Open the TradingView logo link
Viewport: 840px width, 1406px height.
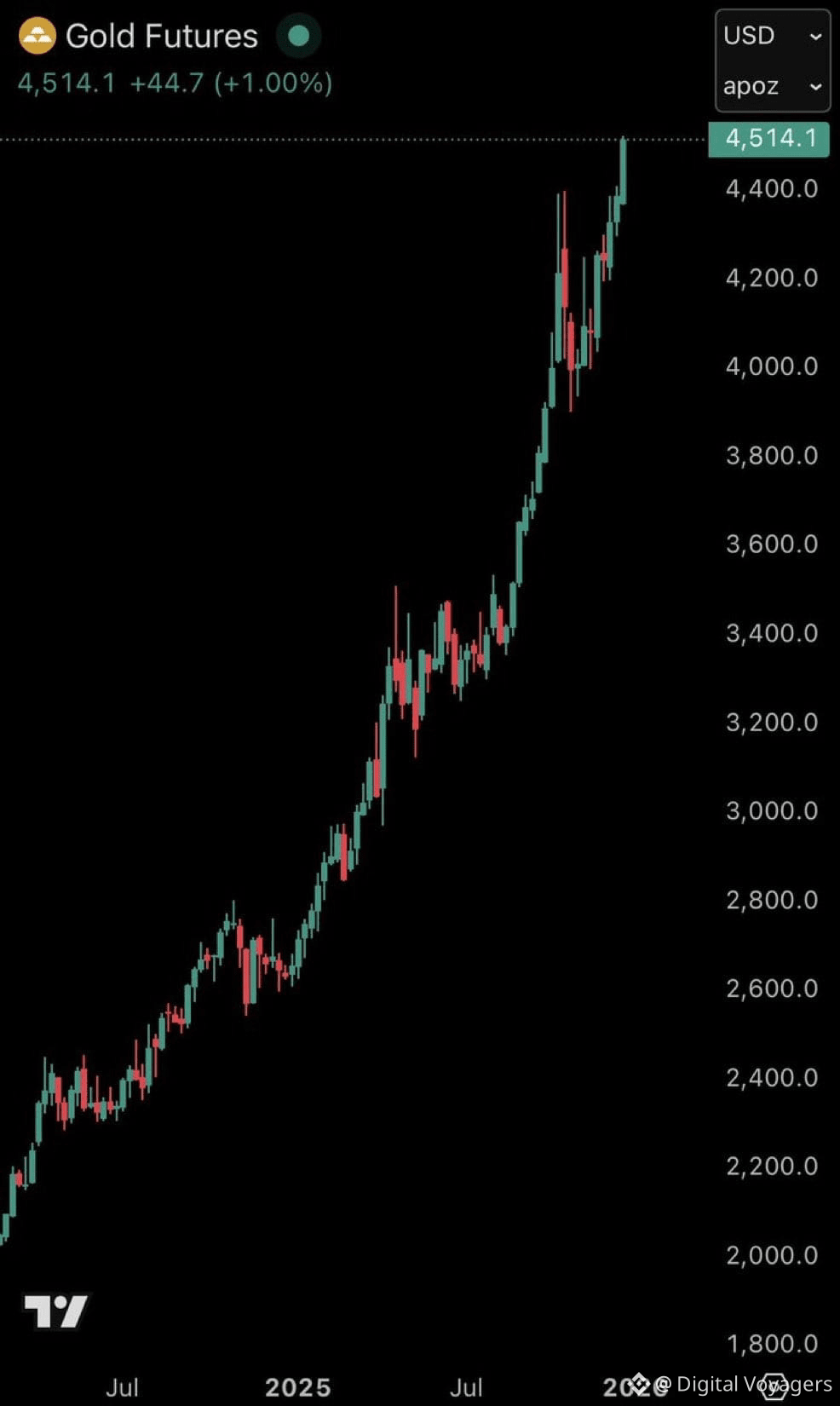click(56, 1311)
